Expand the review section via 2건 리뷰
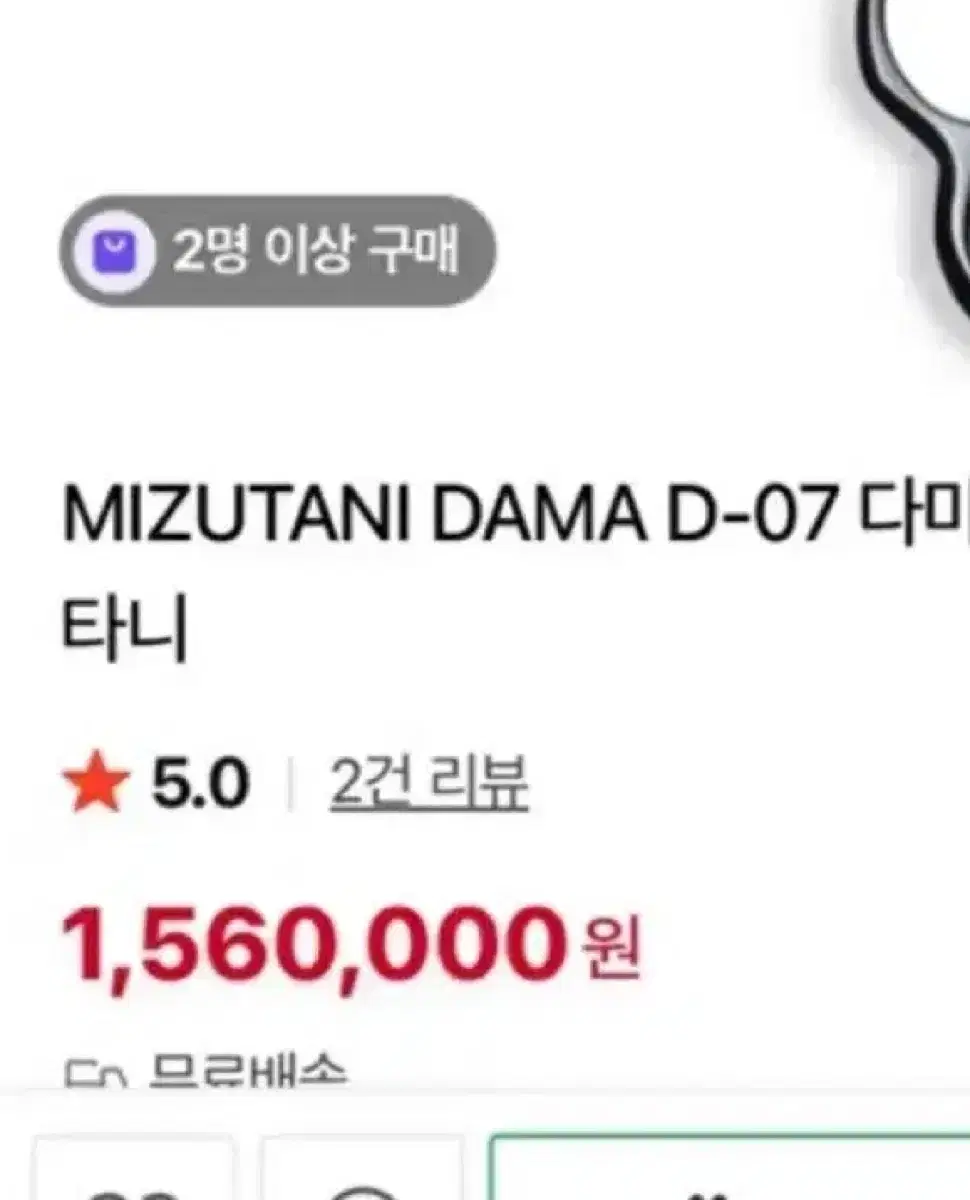 point(425,784)
